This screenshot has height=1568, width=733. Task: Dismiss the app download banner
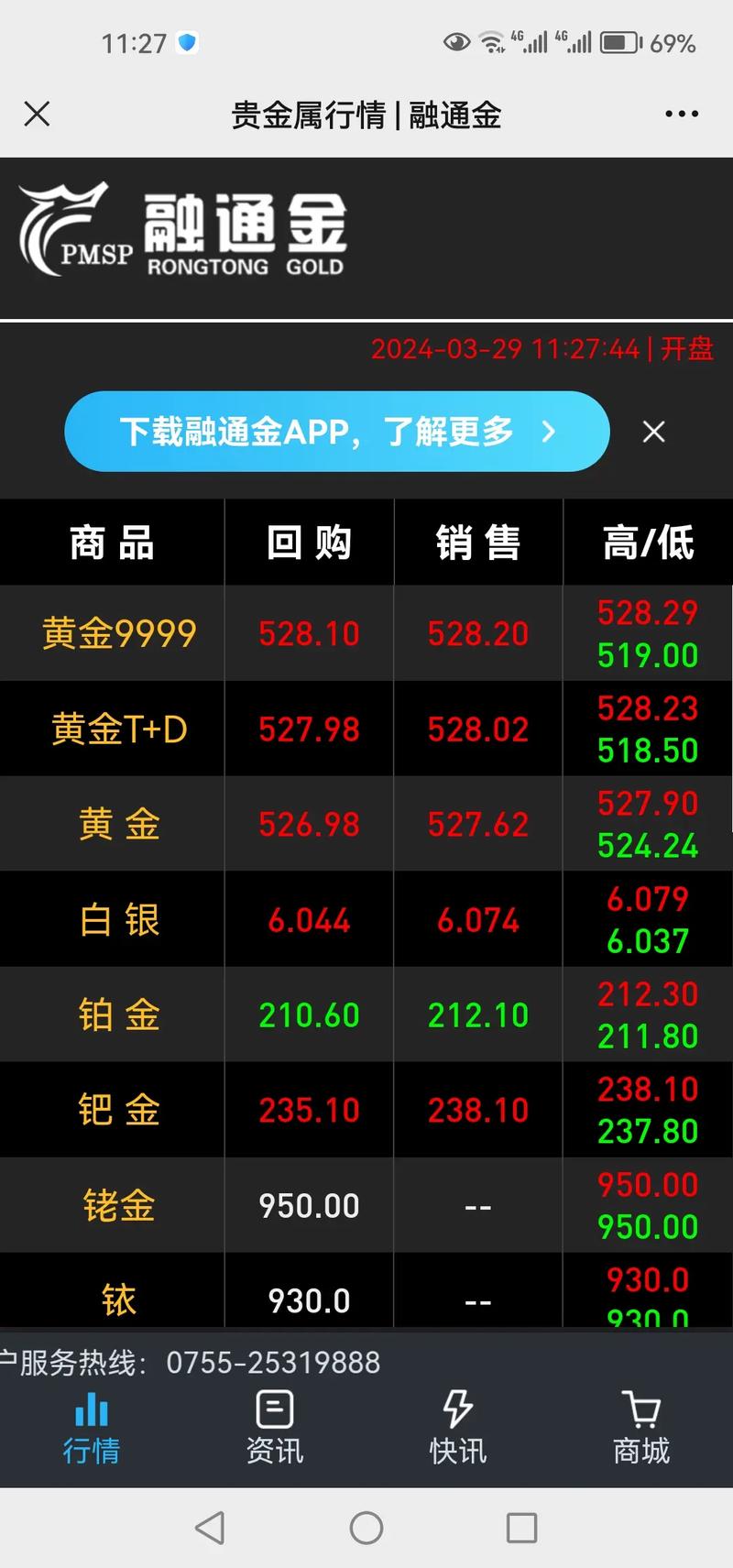pyautogui.click(x=653, y=432)
